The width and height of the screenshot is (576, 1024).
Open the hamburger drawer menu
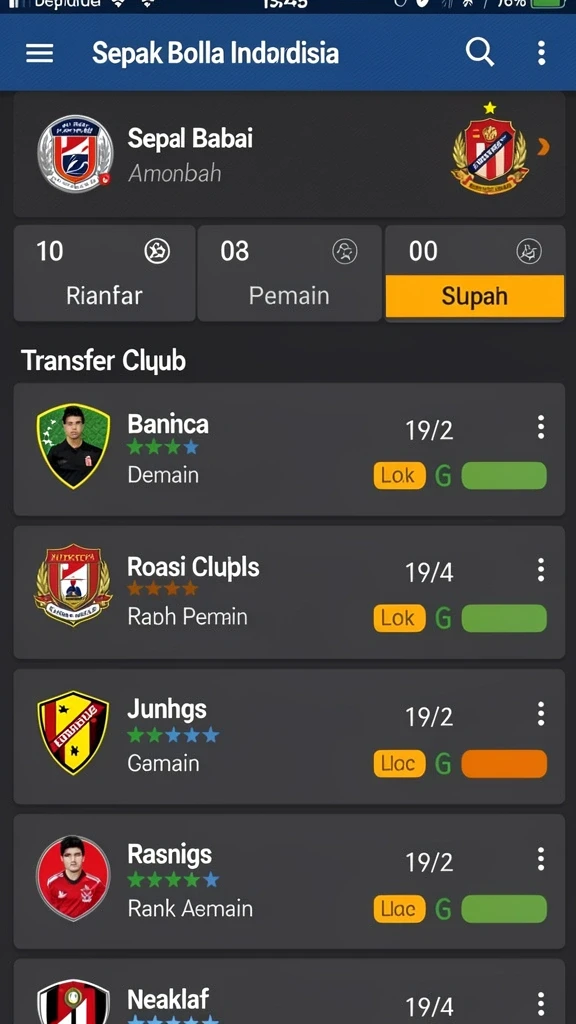[39, 53]
